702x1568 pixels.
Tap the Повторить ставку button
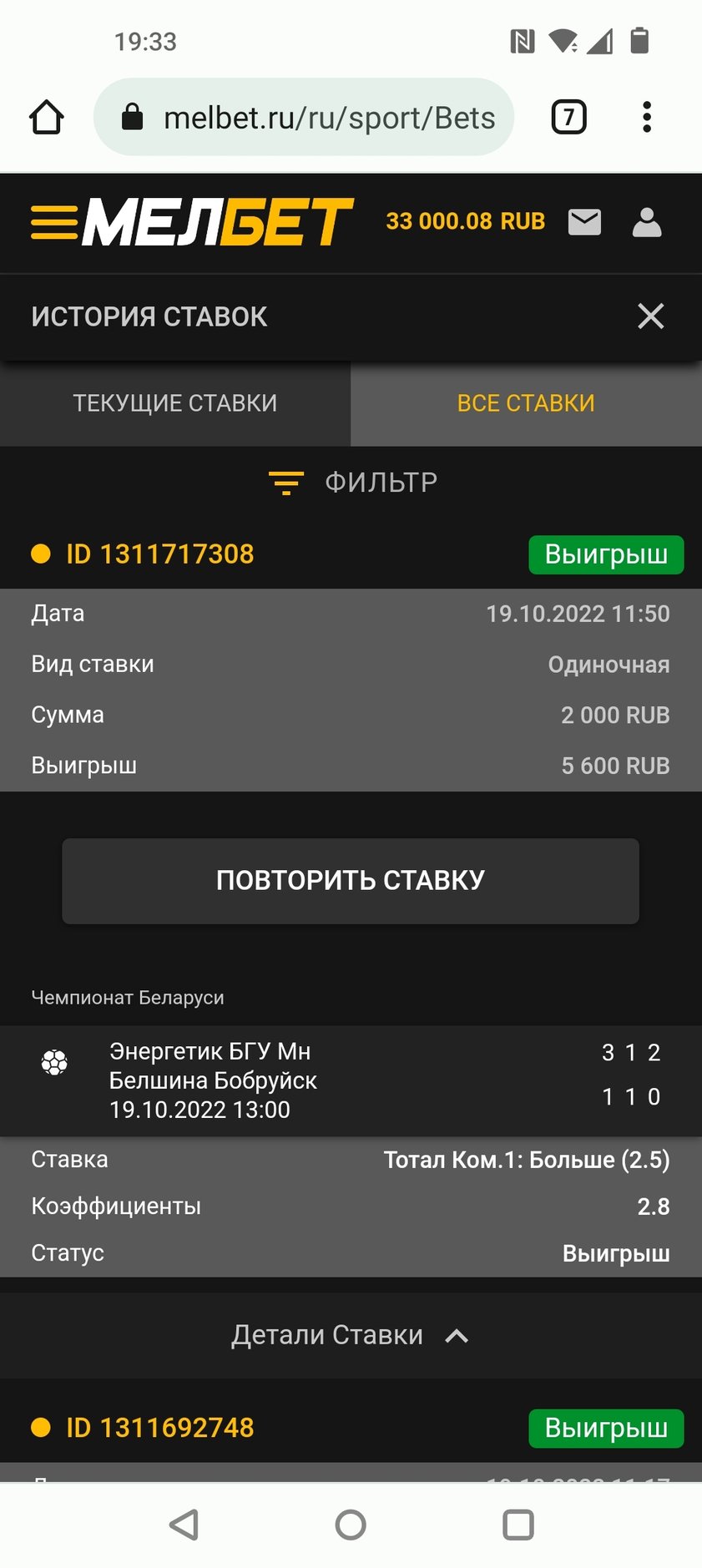coord(351,881)
